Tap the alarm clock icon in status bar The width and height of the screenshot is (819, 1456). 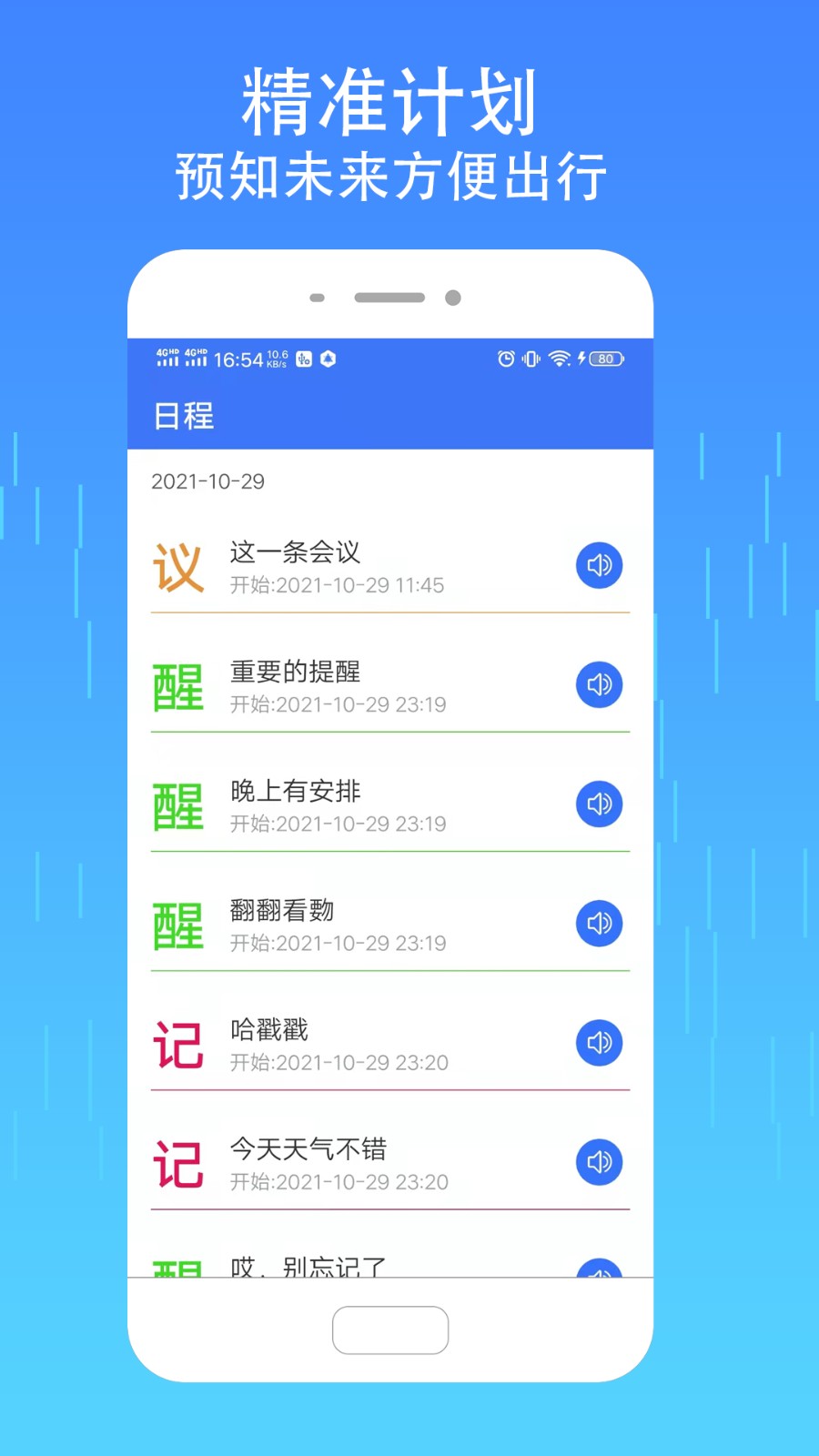pos(504,359)
